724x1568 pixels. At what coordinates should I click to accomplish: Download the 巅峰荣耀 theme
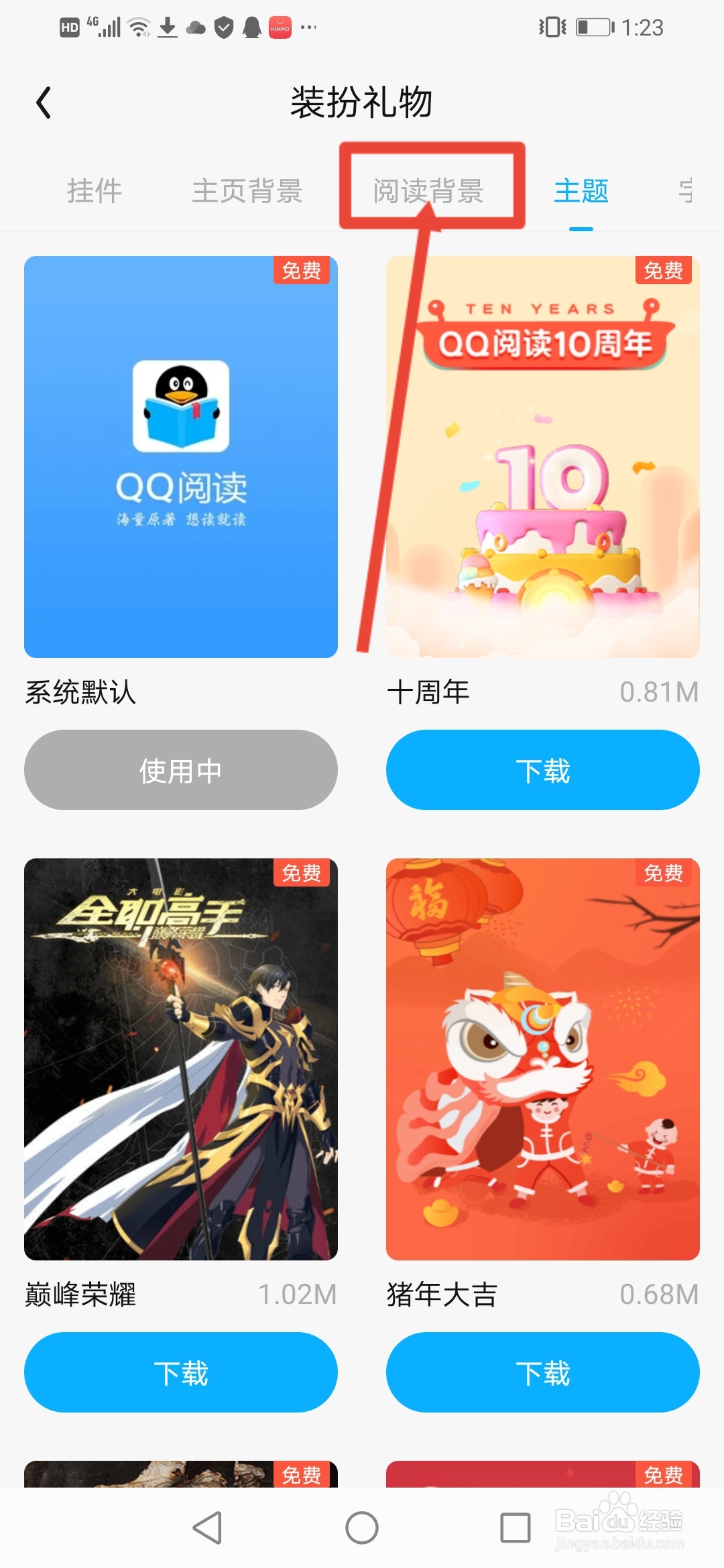point(180,1372)
